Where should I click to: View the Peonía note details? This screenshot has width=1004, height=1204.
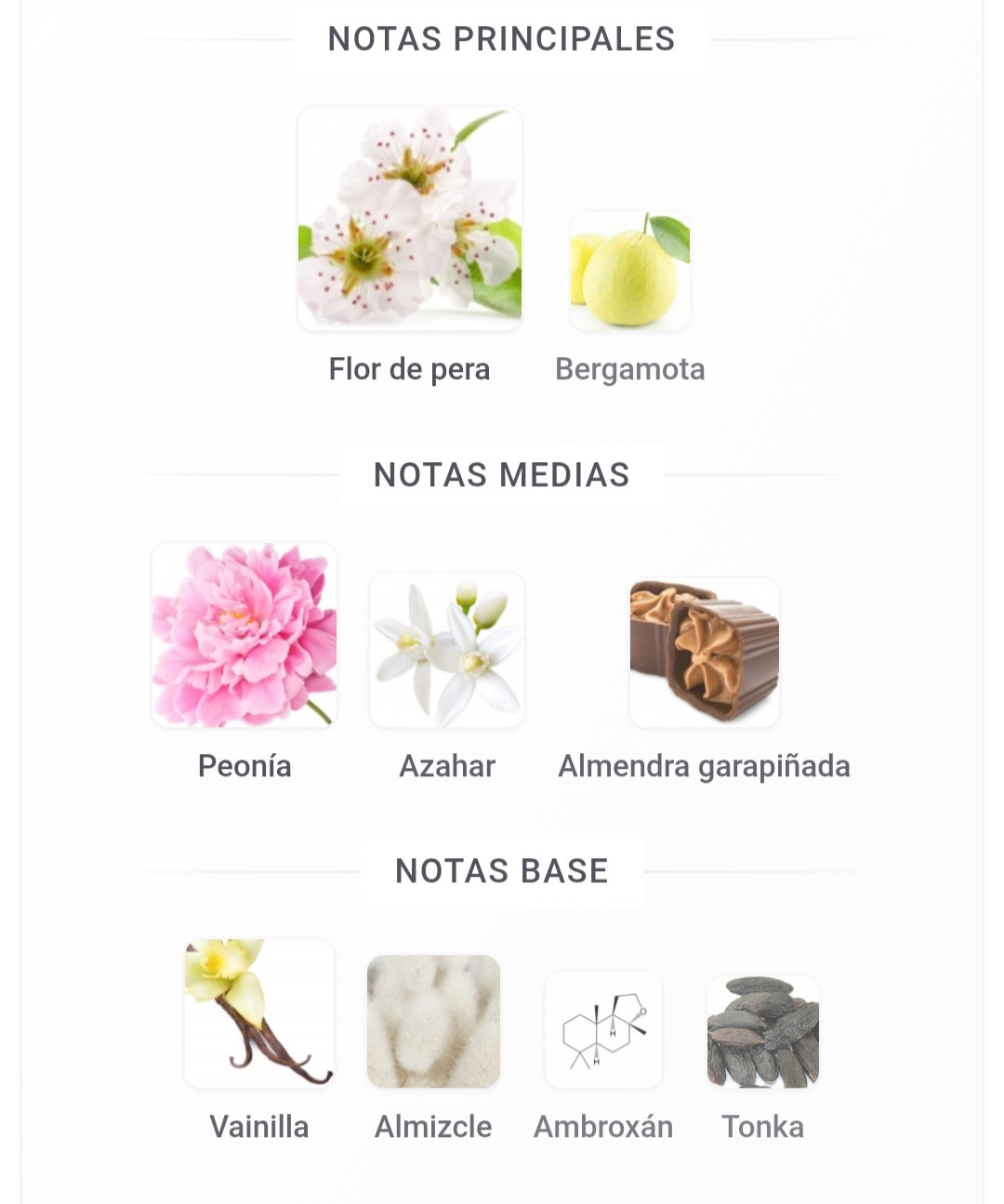click(244, 636)
